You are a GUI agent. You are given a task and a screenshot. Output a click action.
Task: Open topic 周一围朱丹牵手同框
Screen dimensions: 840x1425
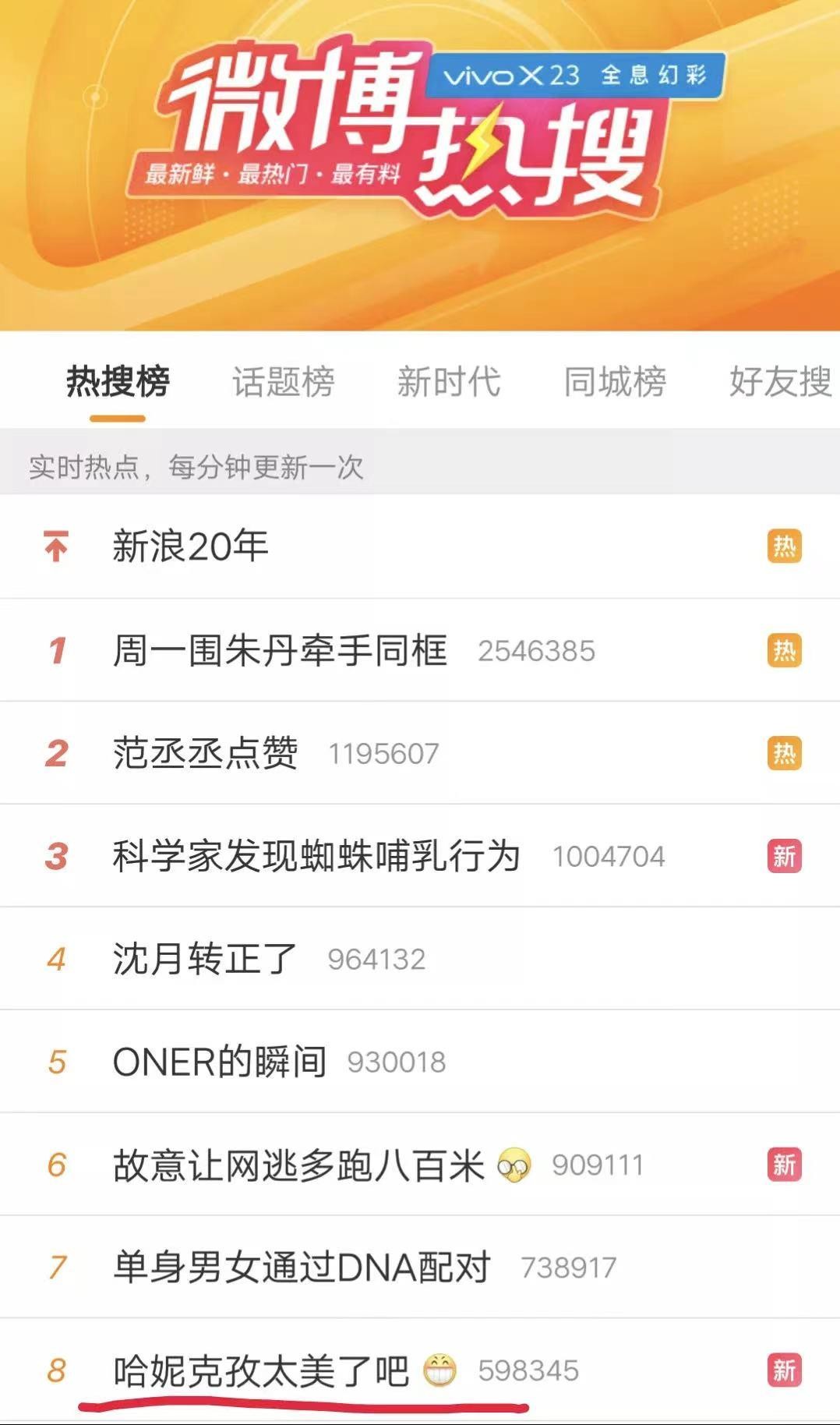coord(281,650)
